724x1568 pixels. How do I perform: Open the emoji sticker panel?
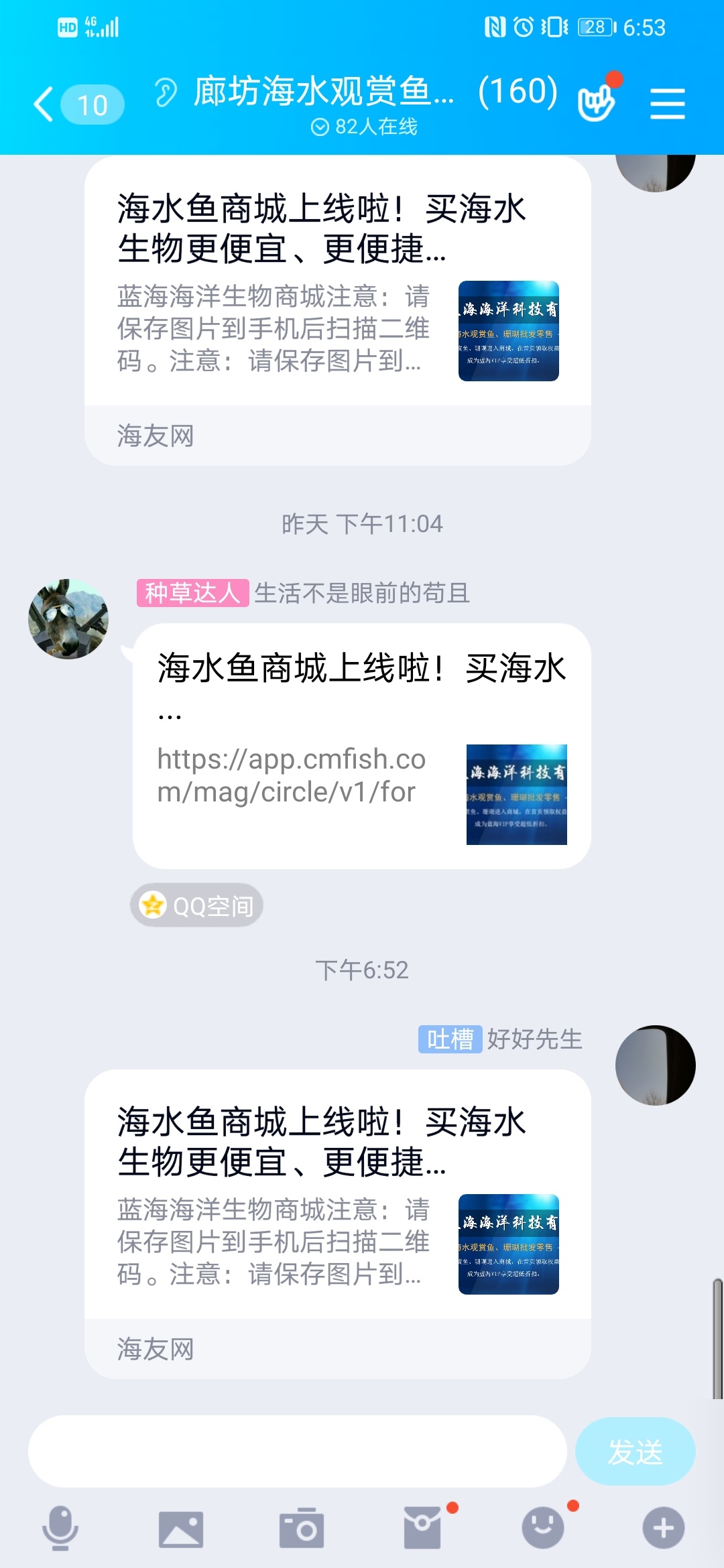[543, 1528]
